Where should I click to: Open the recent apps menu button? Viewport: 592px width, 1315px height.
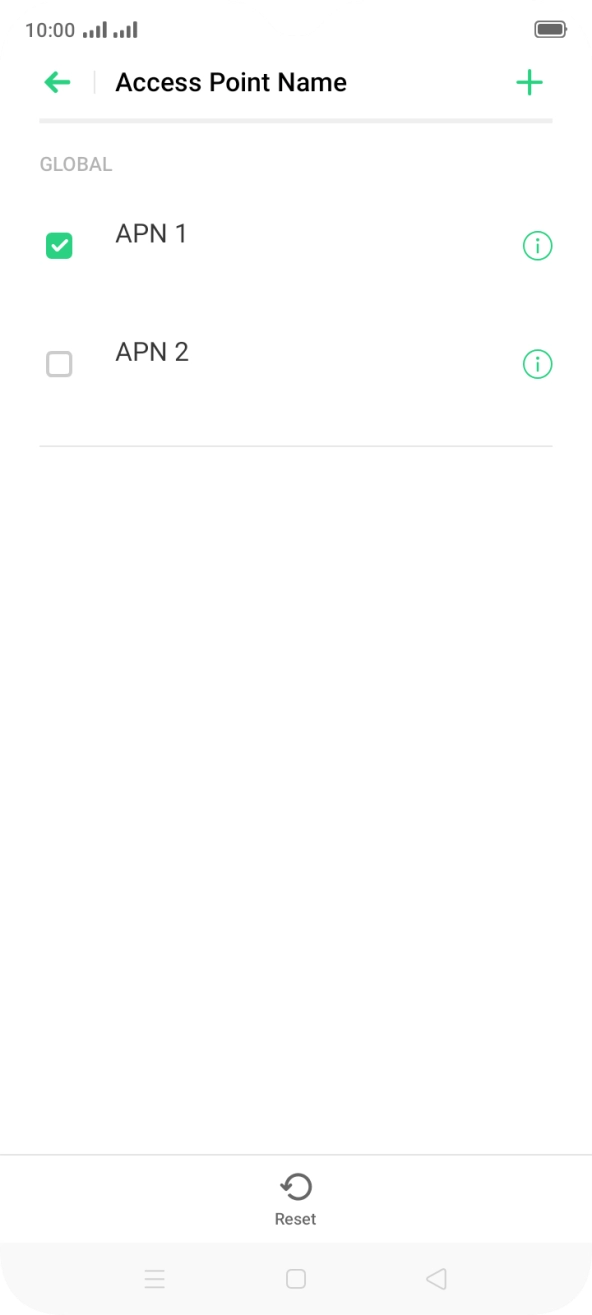tap(154, 1278)
